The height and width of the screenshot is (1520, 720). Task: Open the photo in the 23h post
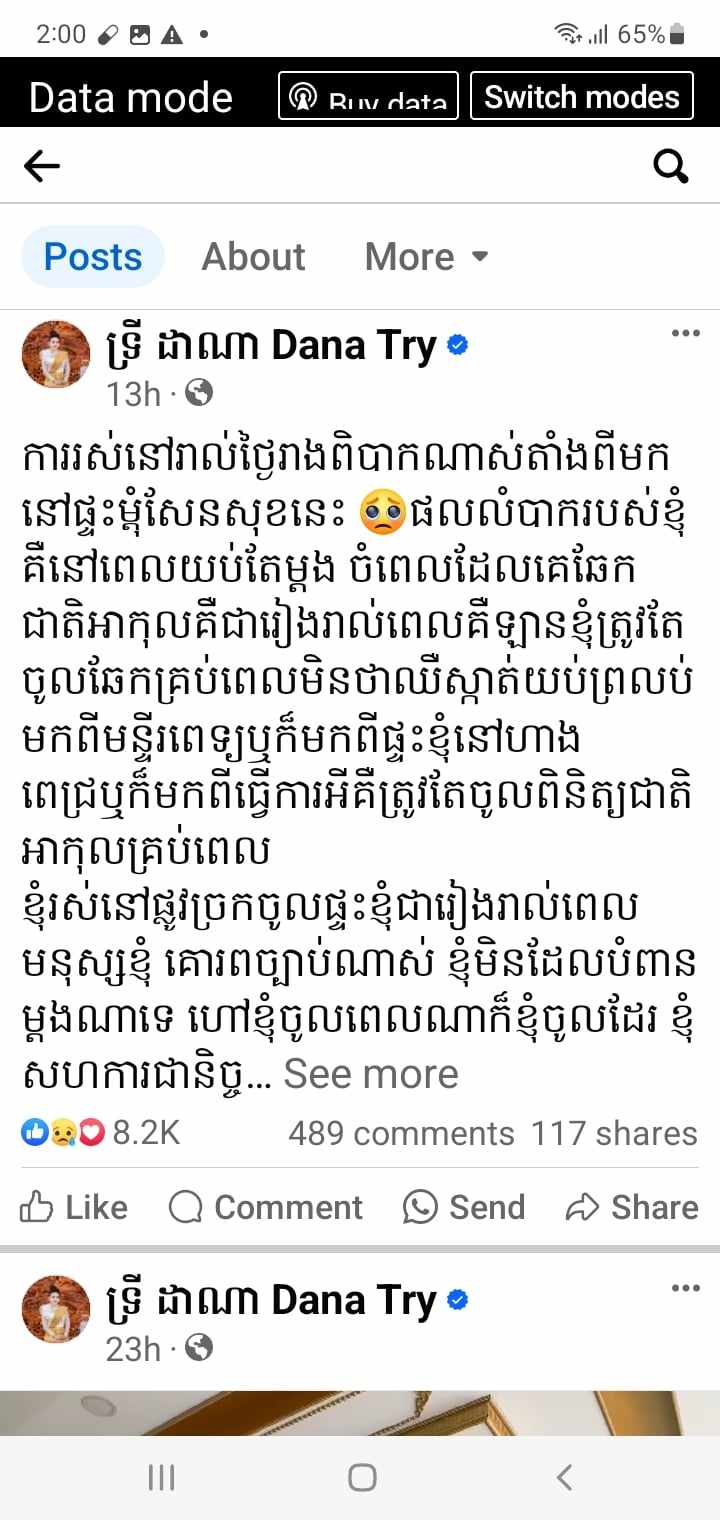[x=360, y=1412]
